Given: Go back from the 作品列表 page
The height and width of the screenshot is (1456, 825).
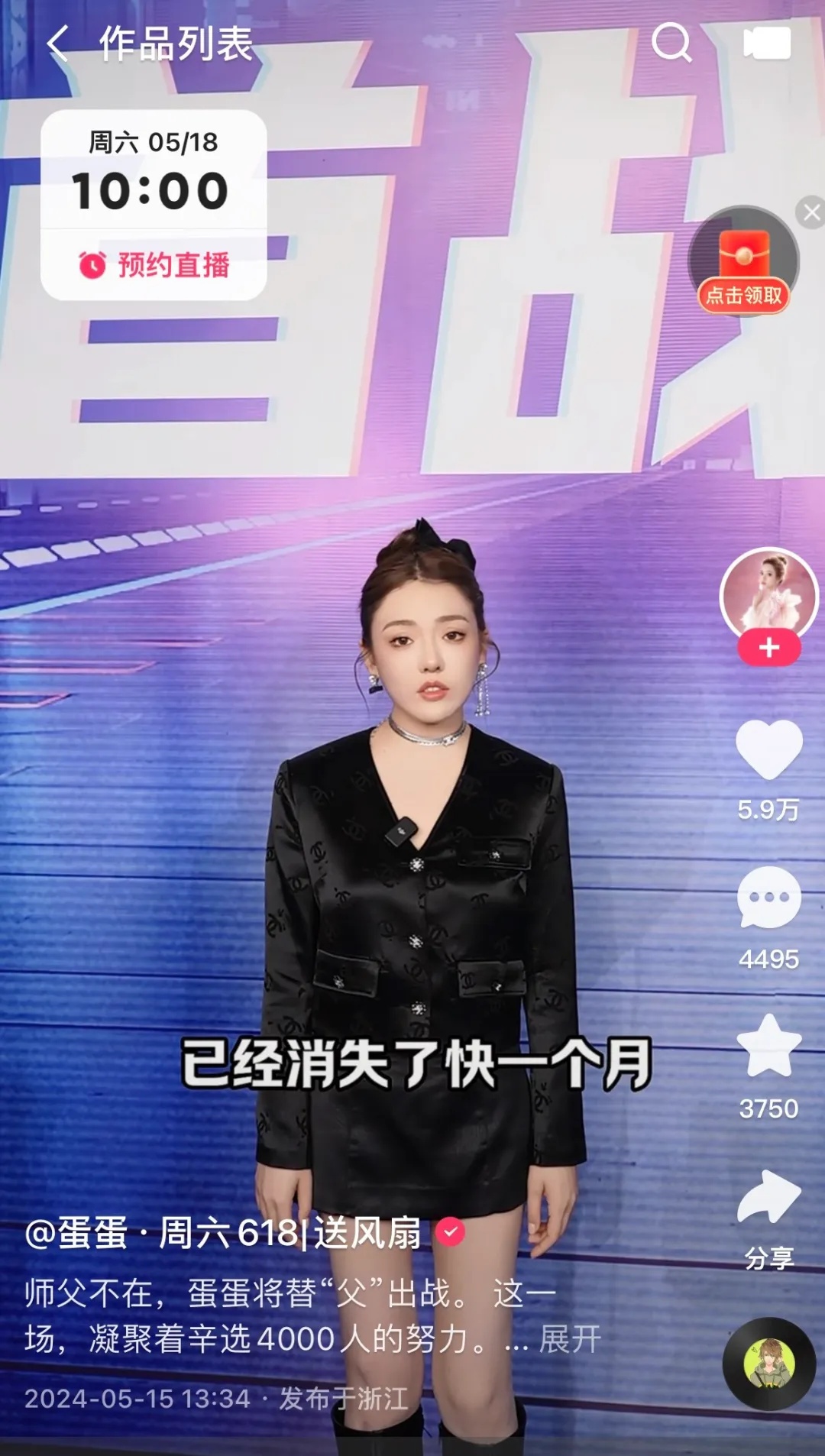Looking at the screenshot, I should 58,44.
